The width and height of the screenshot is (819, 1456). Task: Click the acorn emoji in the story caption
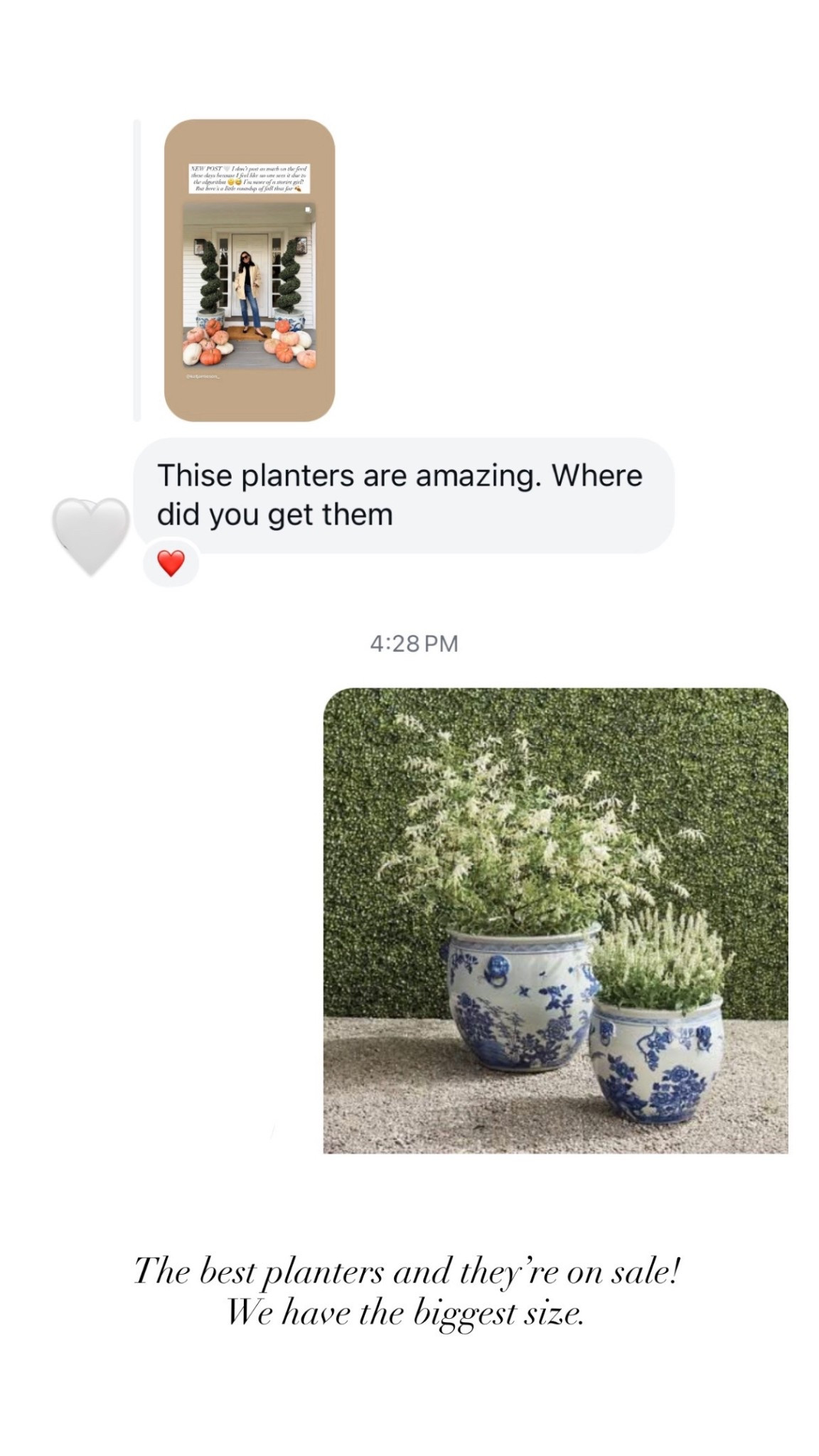coord(298,188)
